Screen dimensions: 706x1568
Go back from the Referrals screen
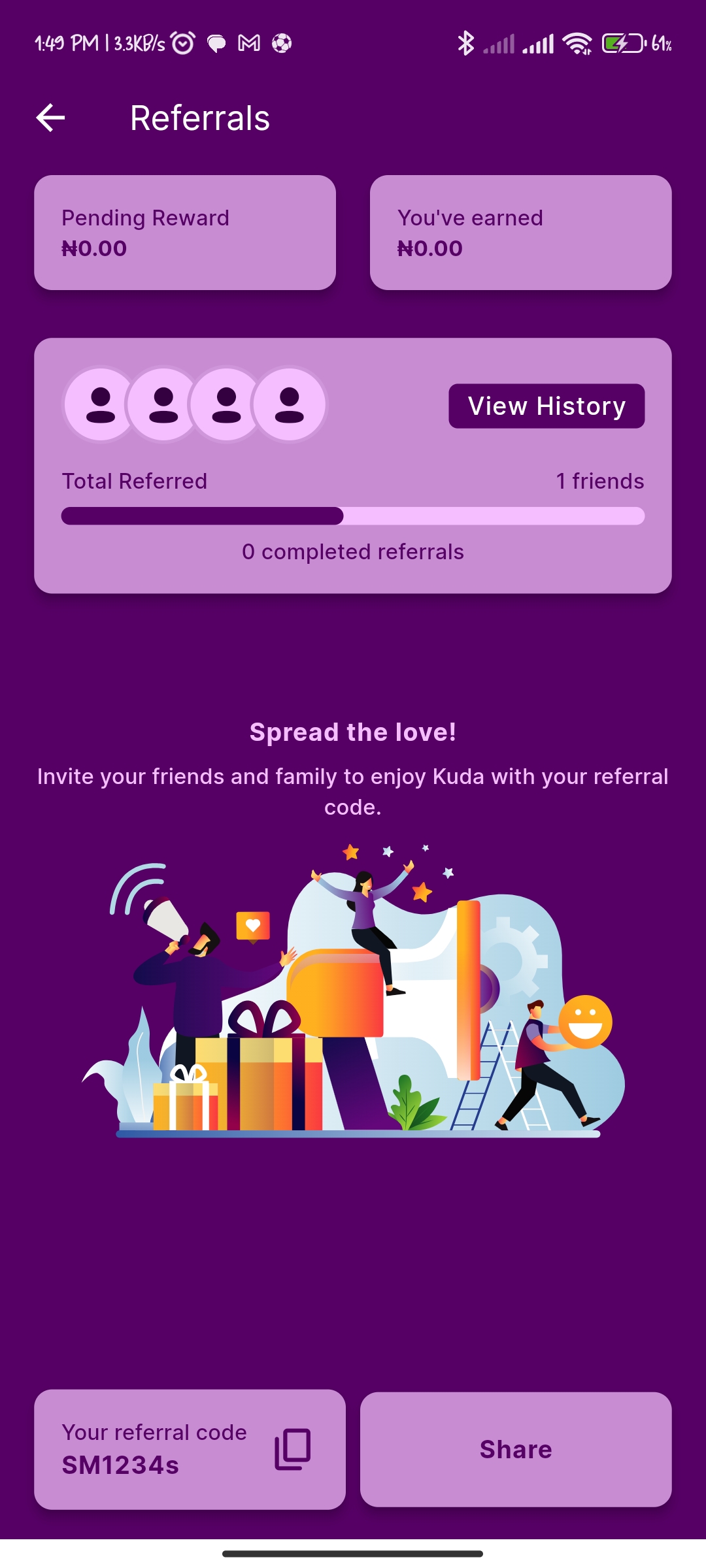pyautogui.click(x=50, y=118)
